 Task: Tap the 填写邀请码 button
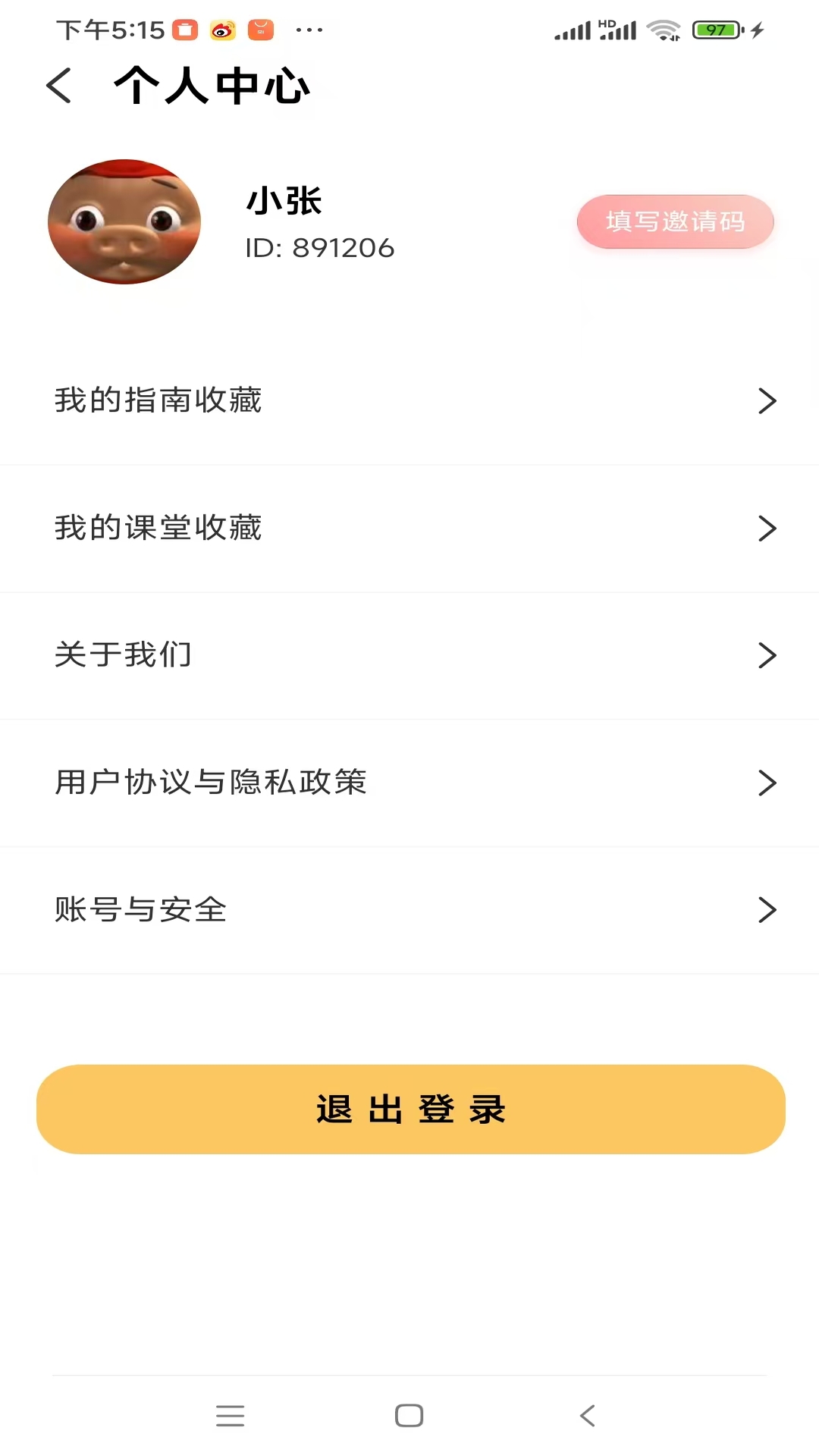point(675,221)
